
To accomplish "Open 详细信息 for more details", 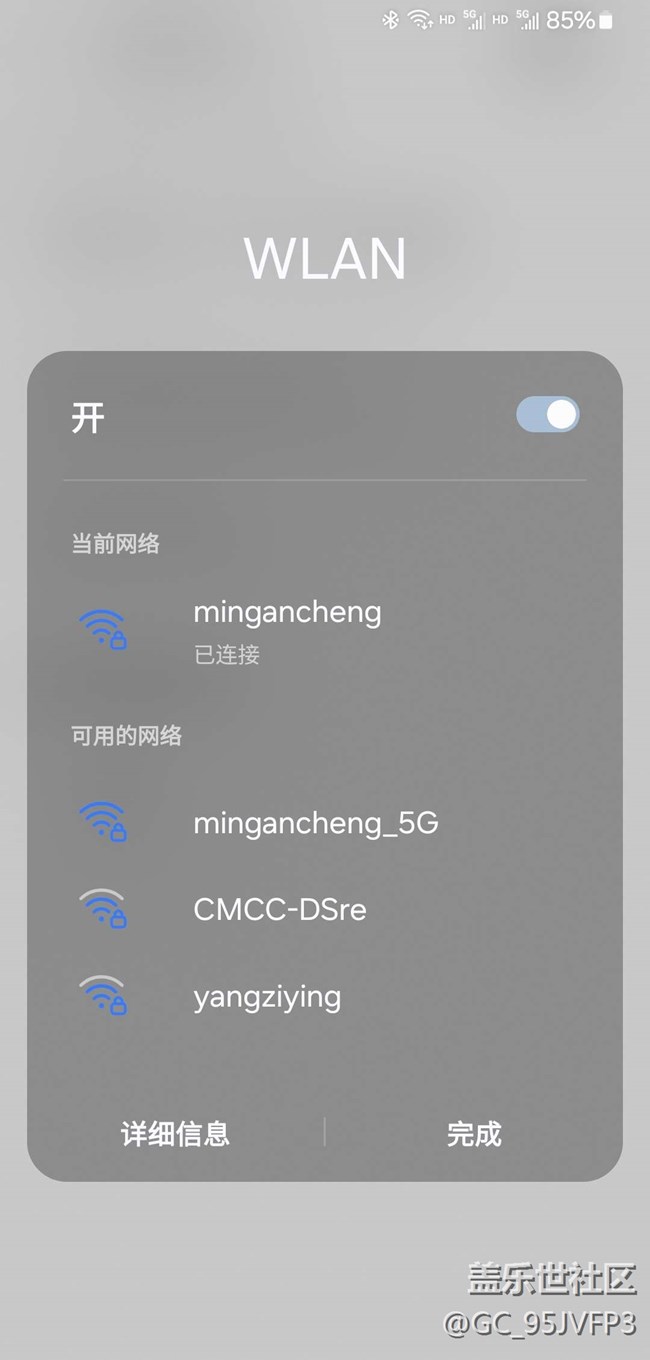I will coord(176,1134).
